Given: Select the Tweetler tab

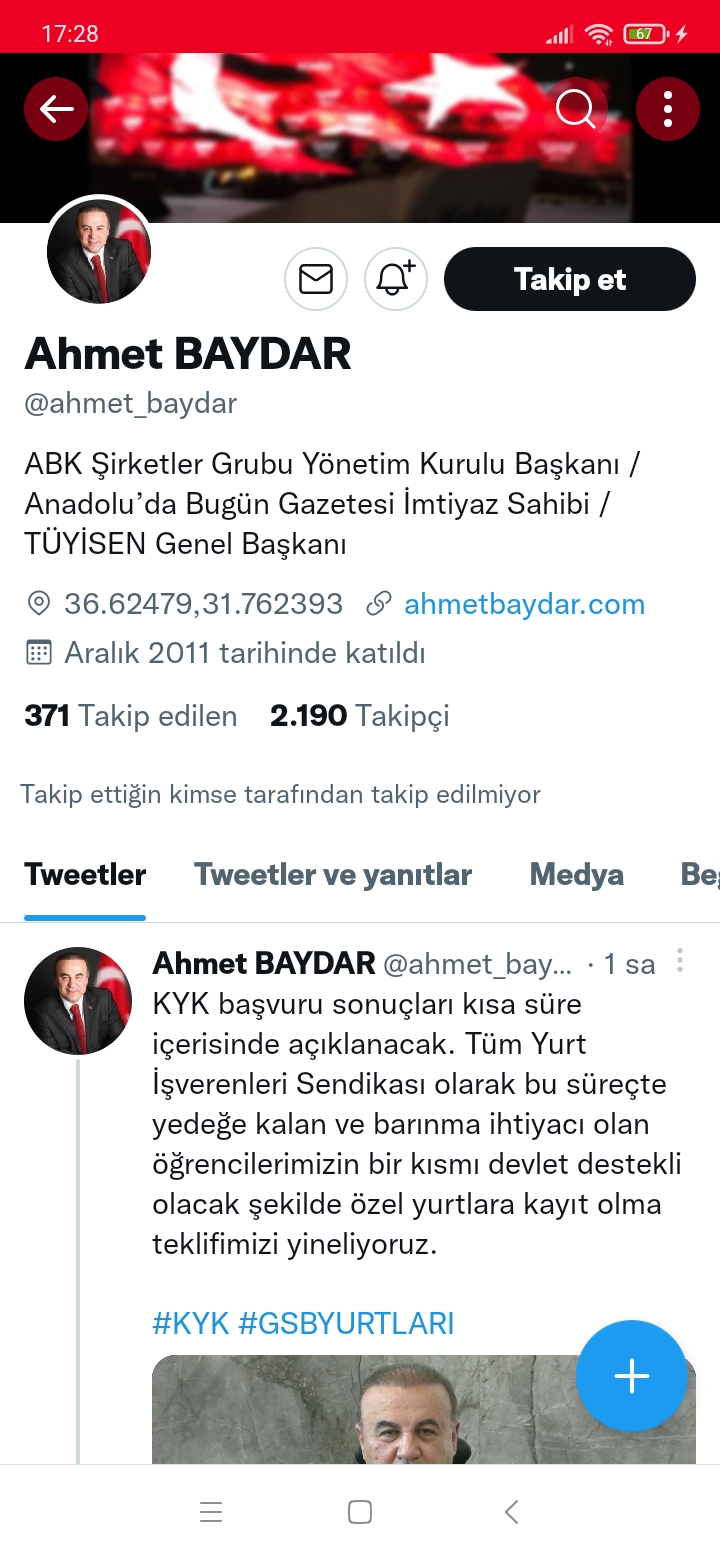Looking at the screenshot, I should coord(85,875).
